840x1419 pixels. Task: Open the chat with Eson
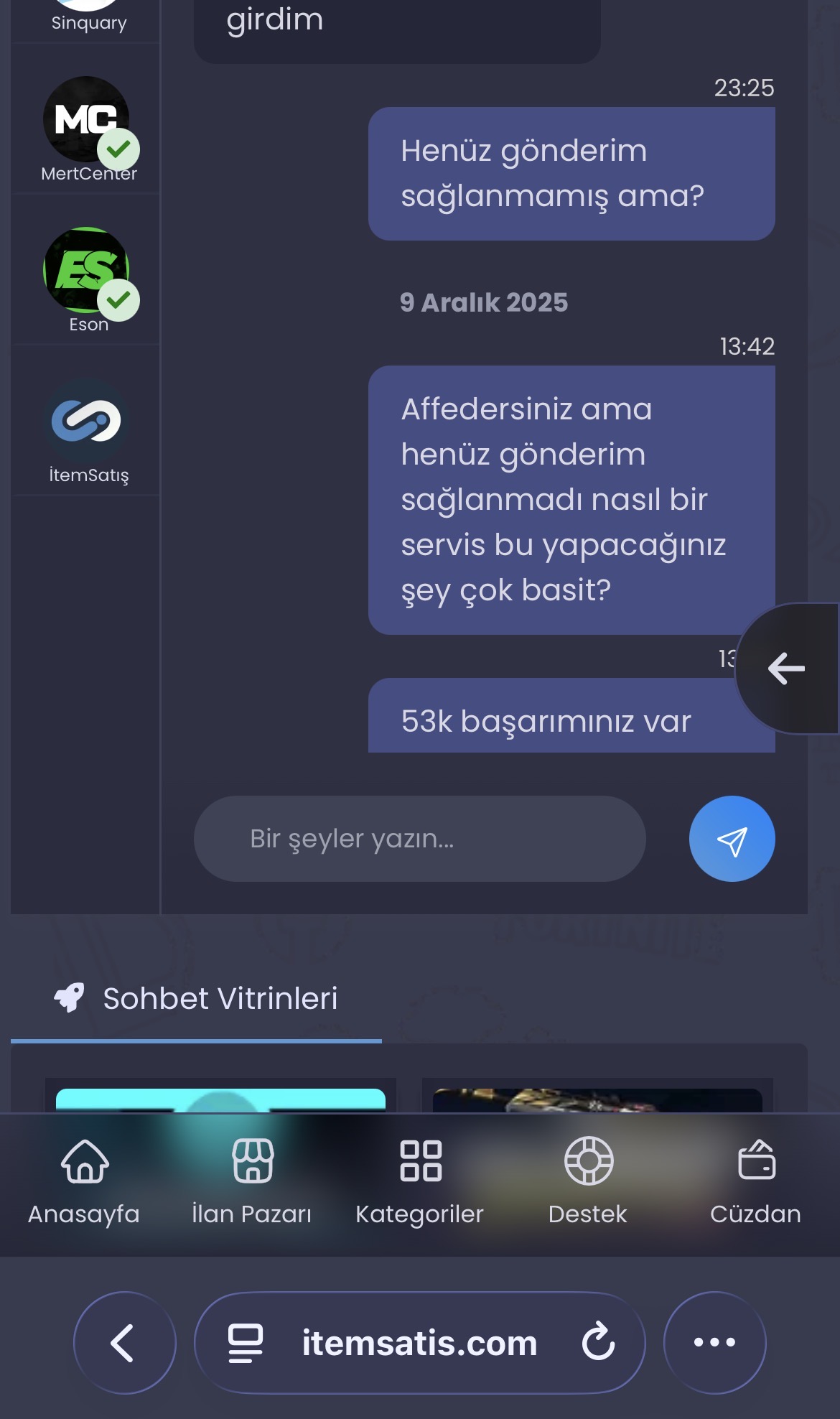pos(87,280)
